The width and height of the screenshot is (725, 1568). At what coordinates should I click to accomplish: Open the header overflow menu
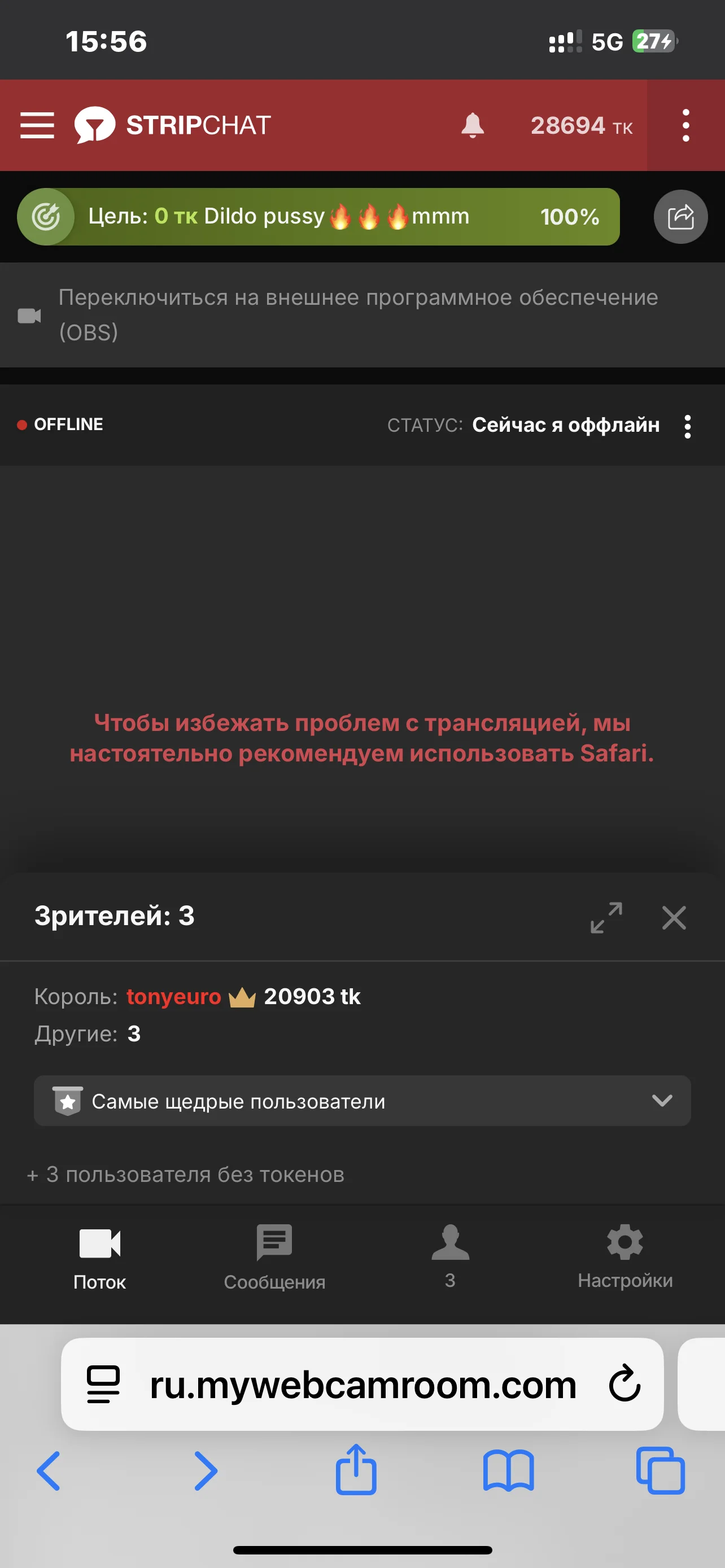685,125
